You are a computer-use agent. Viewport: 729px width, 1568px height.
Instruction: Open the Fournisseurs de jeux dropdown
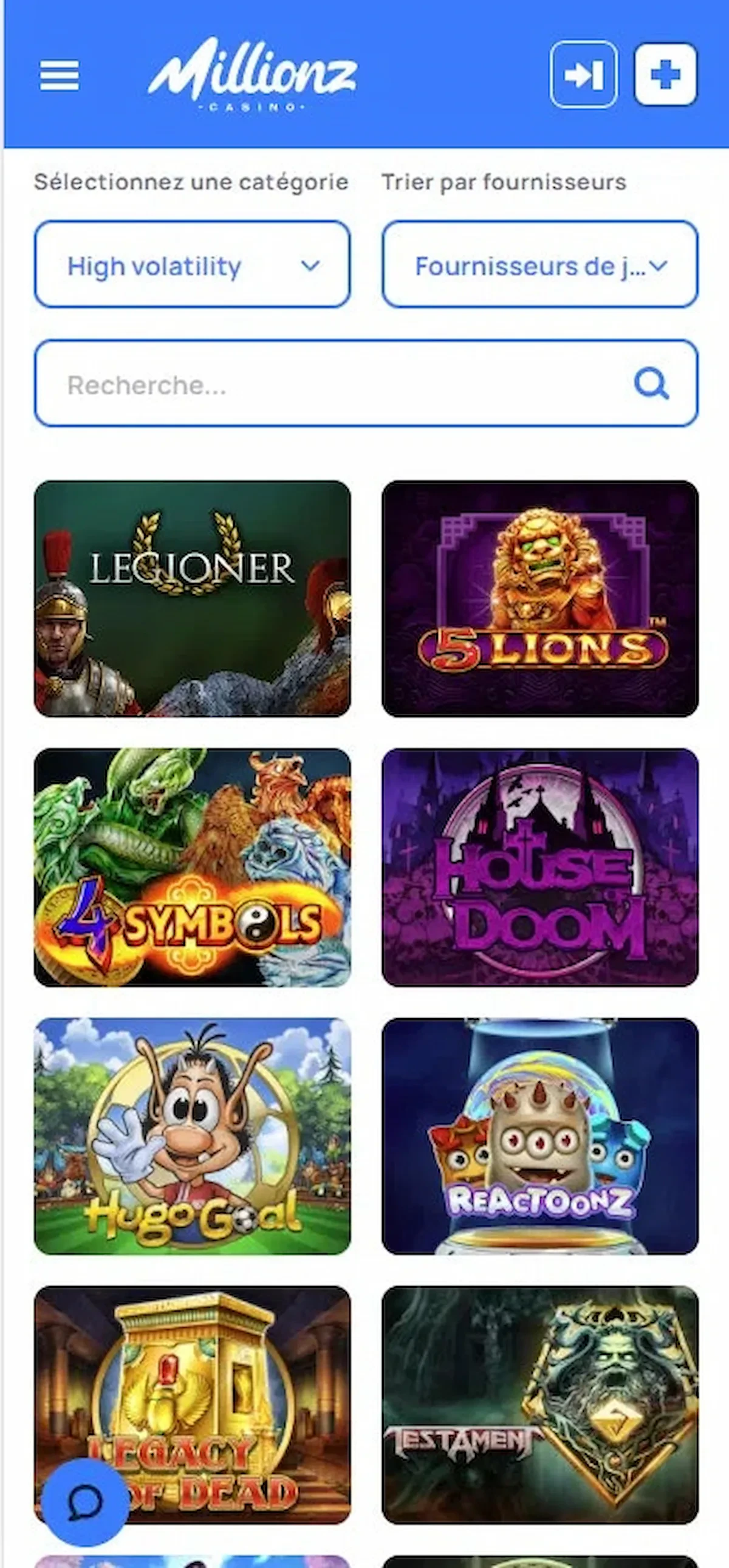pos(539,264)
